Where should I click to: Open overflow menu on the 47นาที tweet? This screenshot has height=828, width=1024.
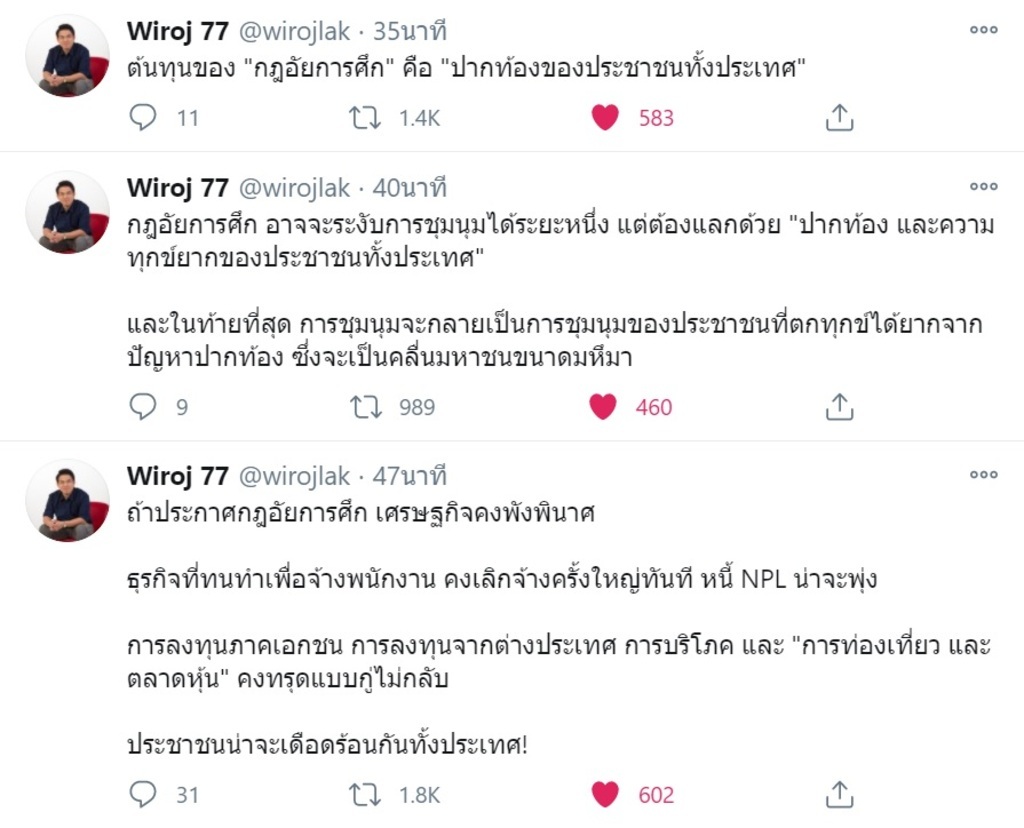(983, 475)
